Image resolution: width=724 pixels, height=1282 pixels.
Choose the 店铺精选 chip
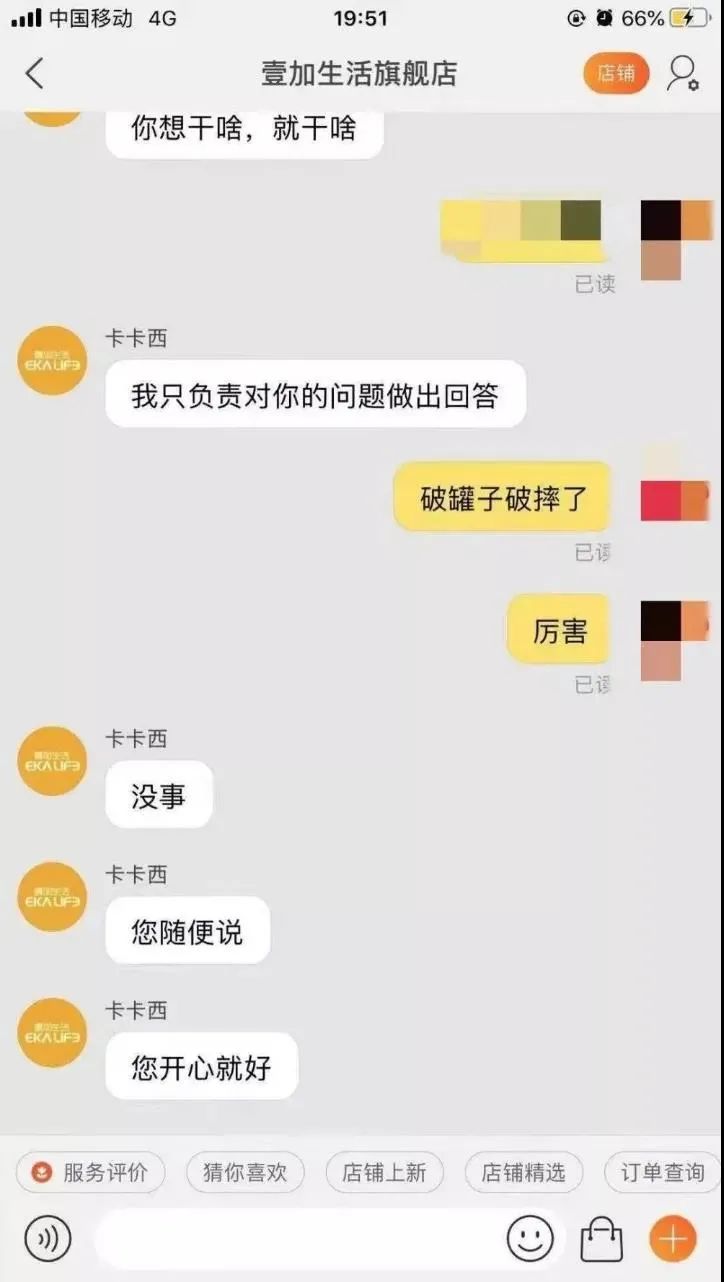(524, 1172)
